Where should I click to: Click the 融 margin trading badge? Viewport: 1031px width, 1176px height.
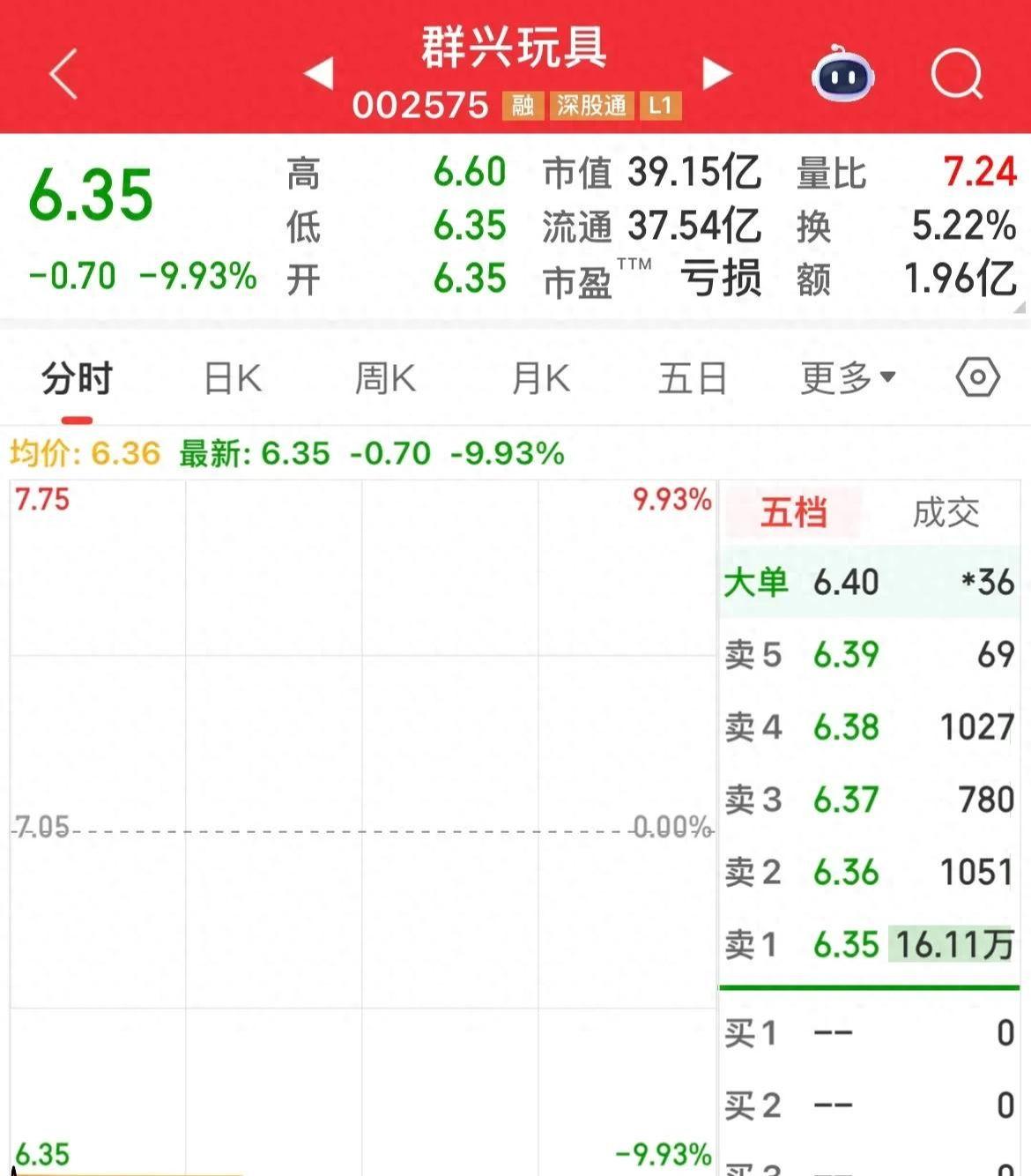523,105
